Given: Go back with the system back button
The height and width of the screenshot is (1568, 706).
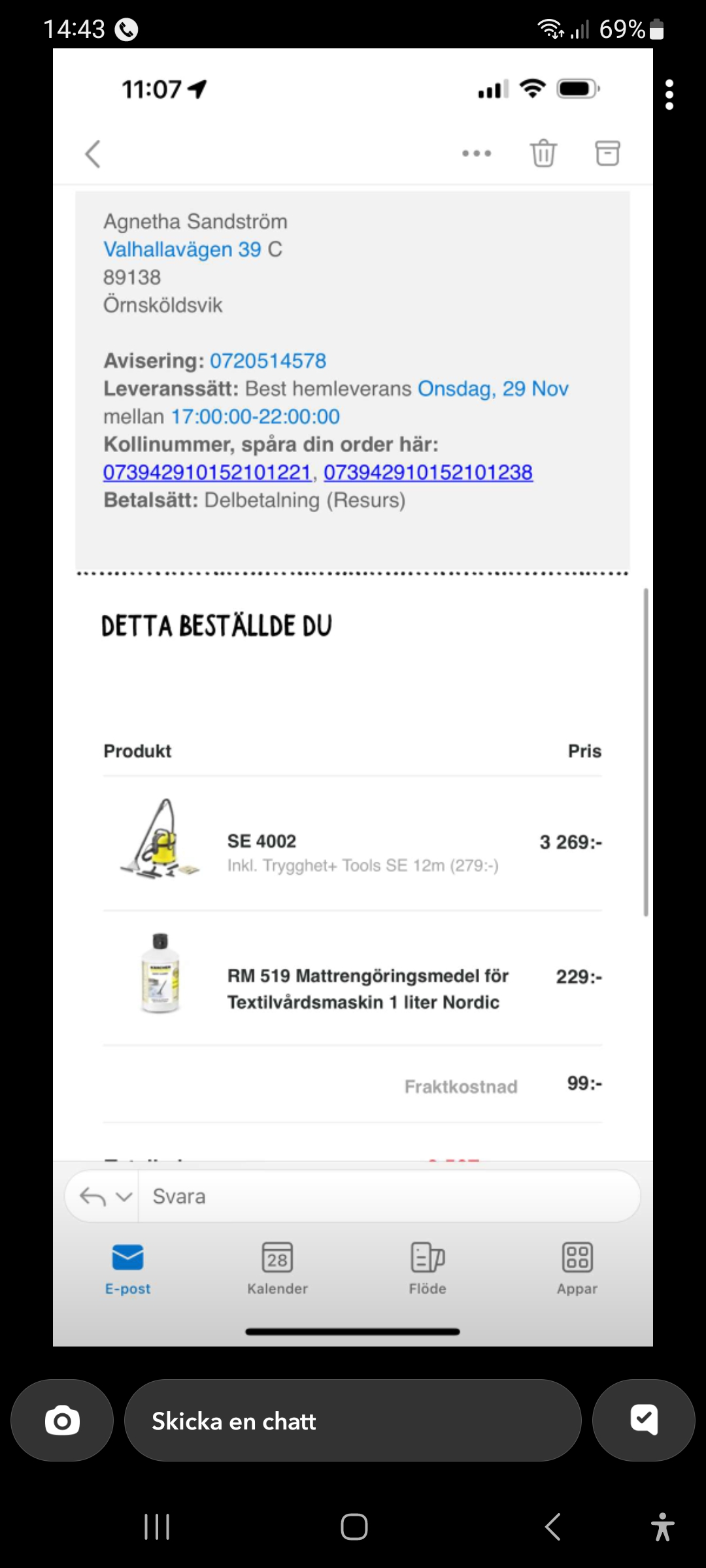Looking at the screenshot, I should 553,1527.
